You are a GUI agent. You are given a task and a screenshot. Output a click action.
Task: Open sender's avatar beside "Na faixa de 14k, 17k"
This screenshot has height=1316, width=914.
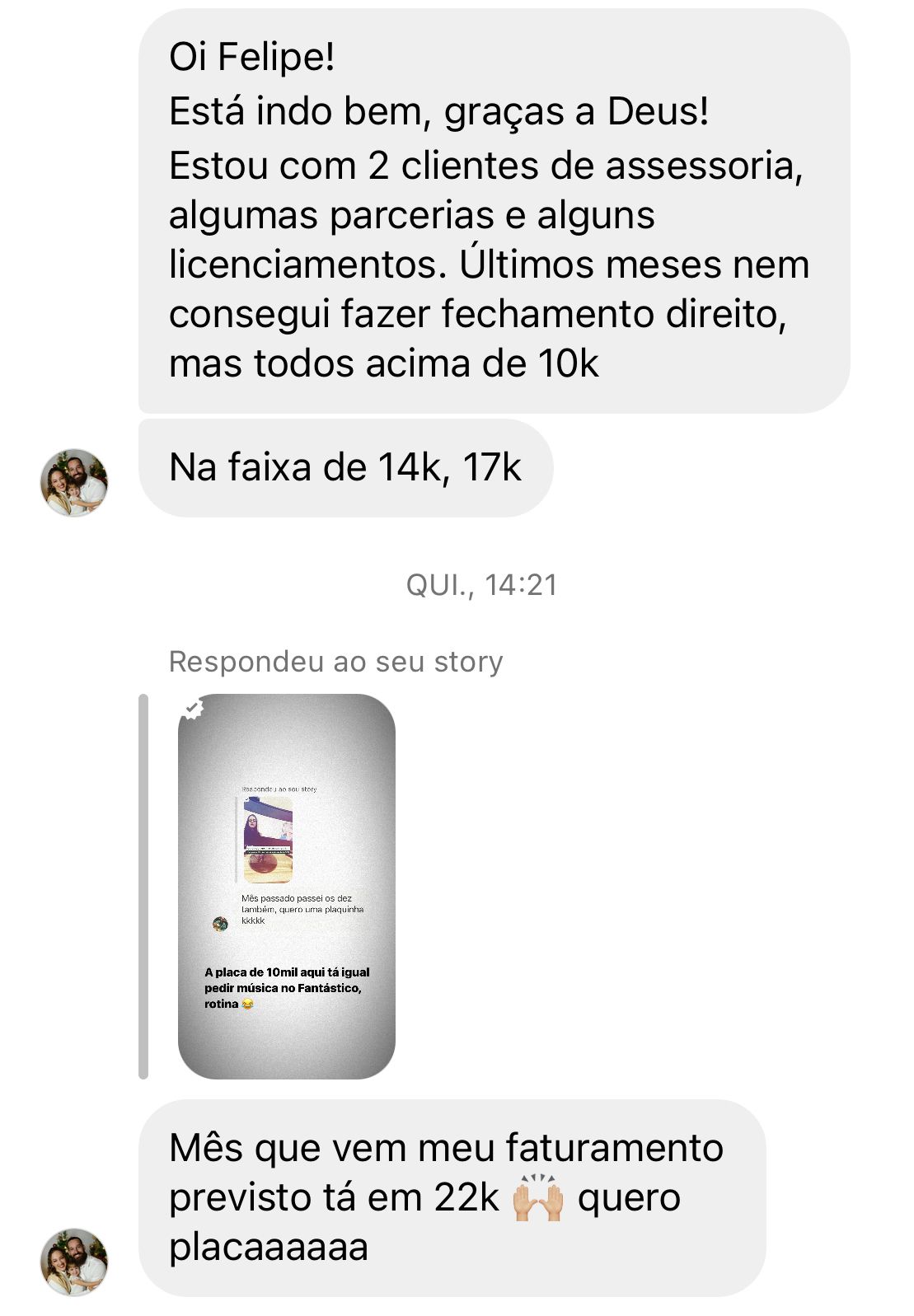coord(74,483)
